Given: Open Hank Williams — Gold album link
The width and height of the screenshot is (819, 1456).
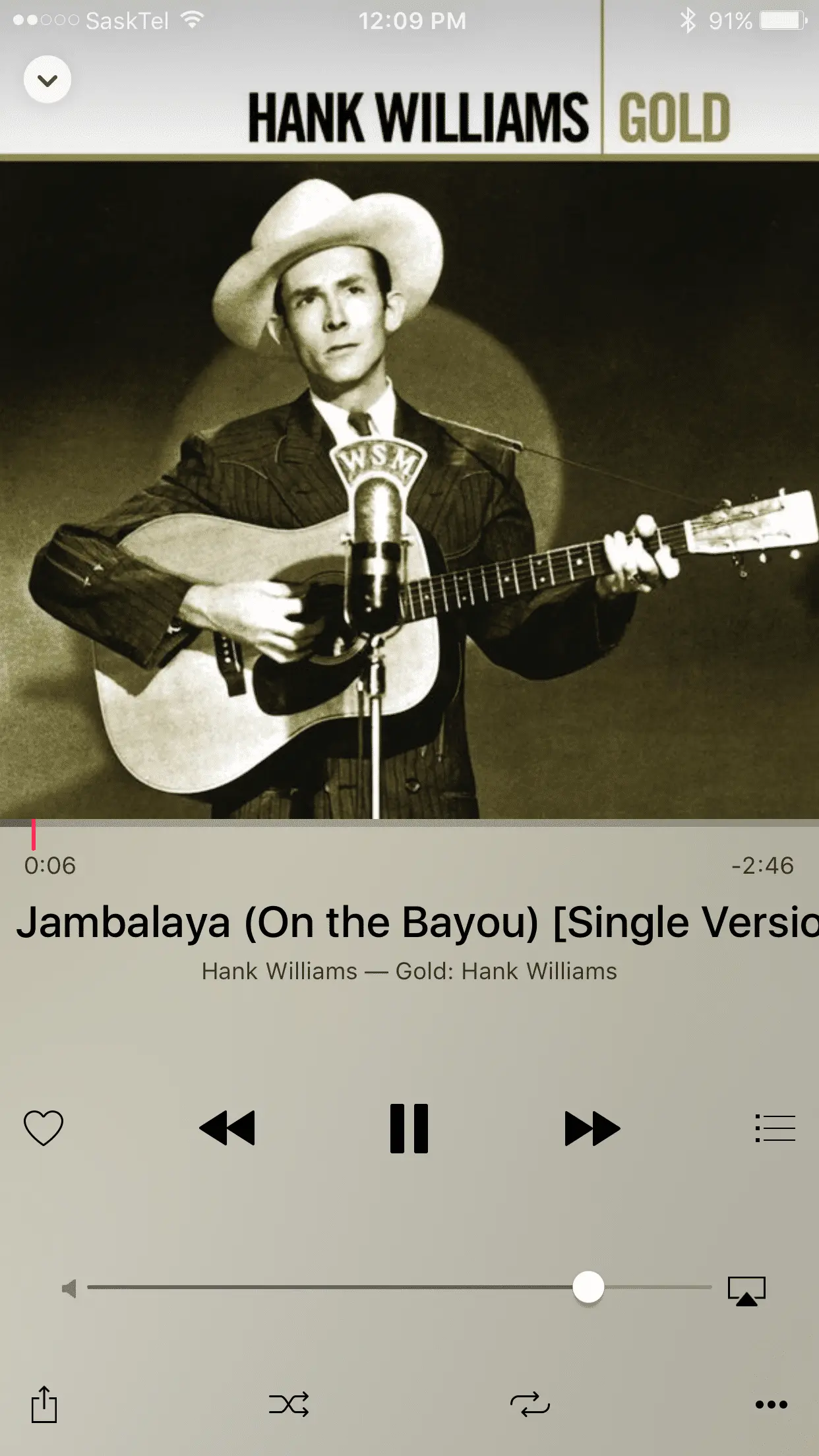Looking at the screenshot, I should coord(409,971).
